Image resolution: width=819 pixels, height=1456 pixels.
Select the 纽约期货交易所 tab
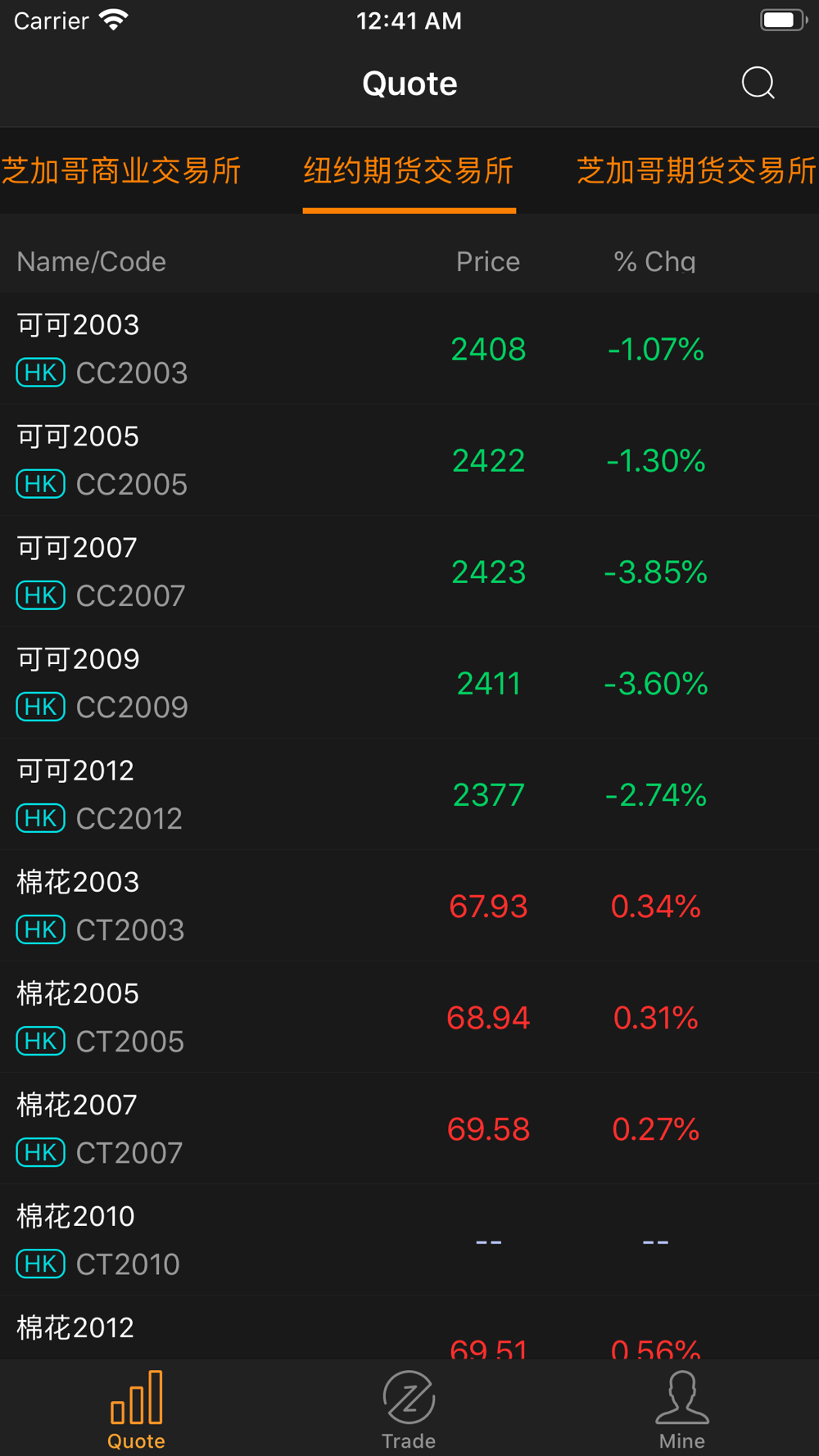(409, 171)
